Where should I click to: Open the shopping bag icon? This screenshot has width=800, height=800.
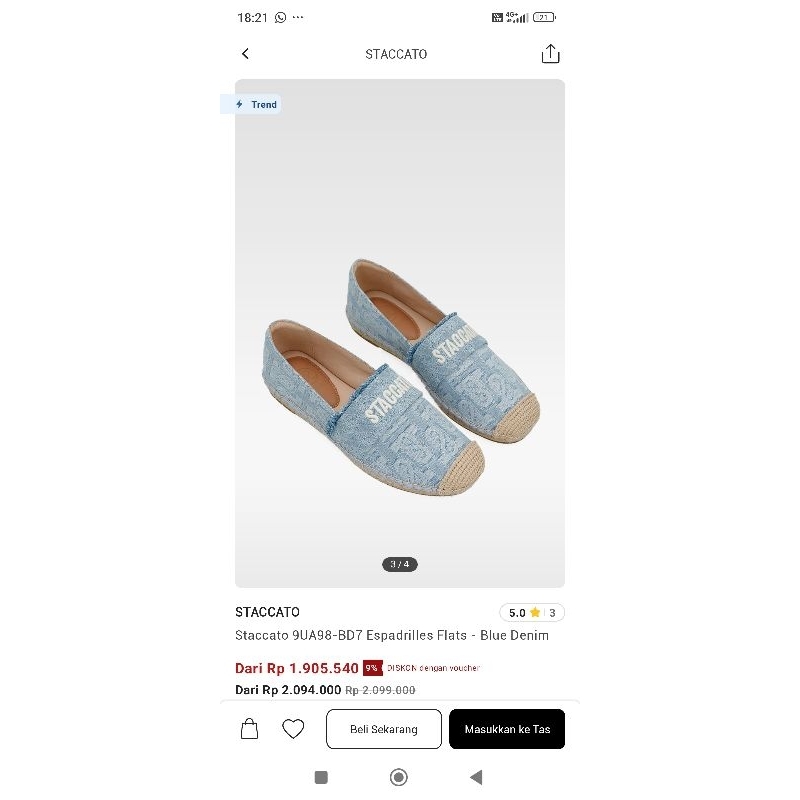tap(250, 729)
